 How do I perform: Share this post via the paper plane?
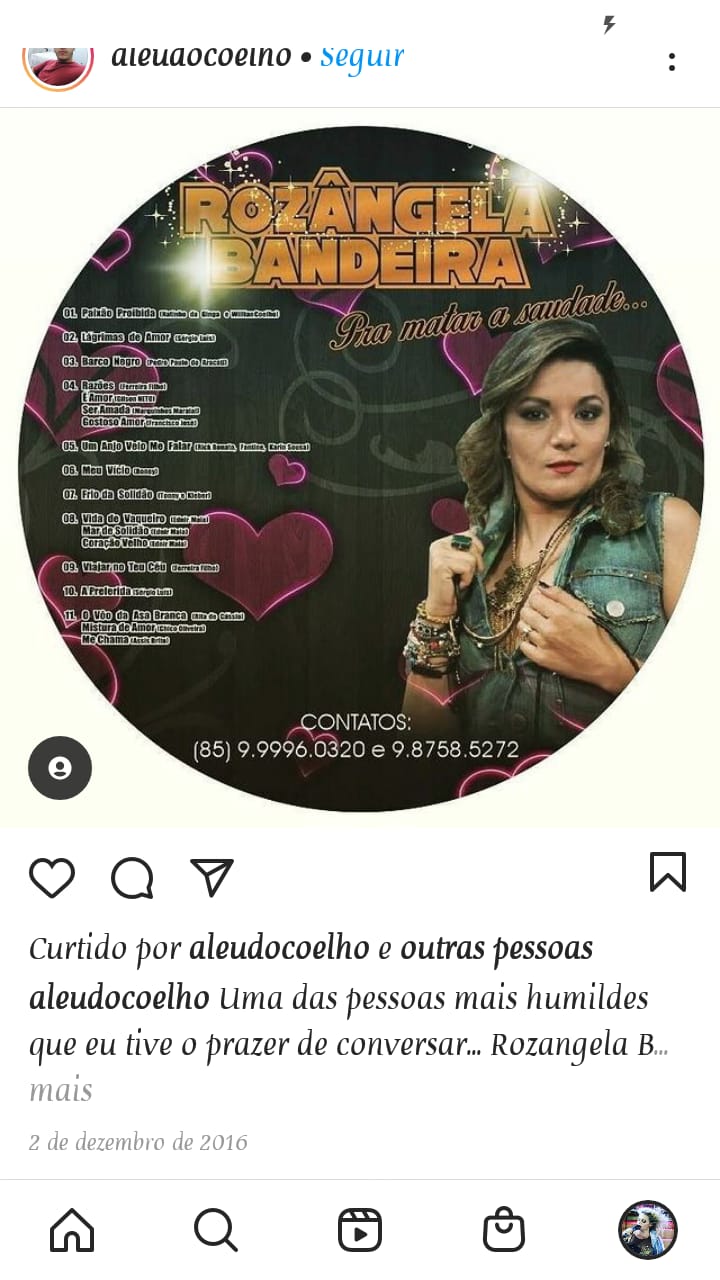point(212,878)
